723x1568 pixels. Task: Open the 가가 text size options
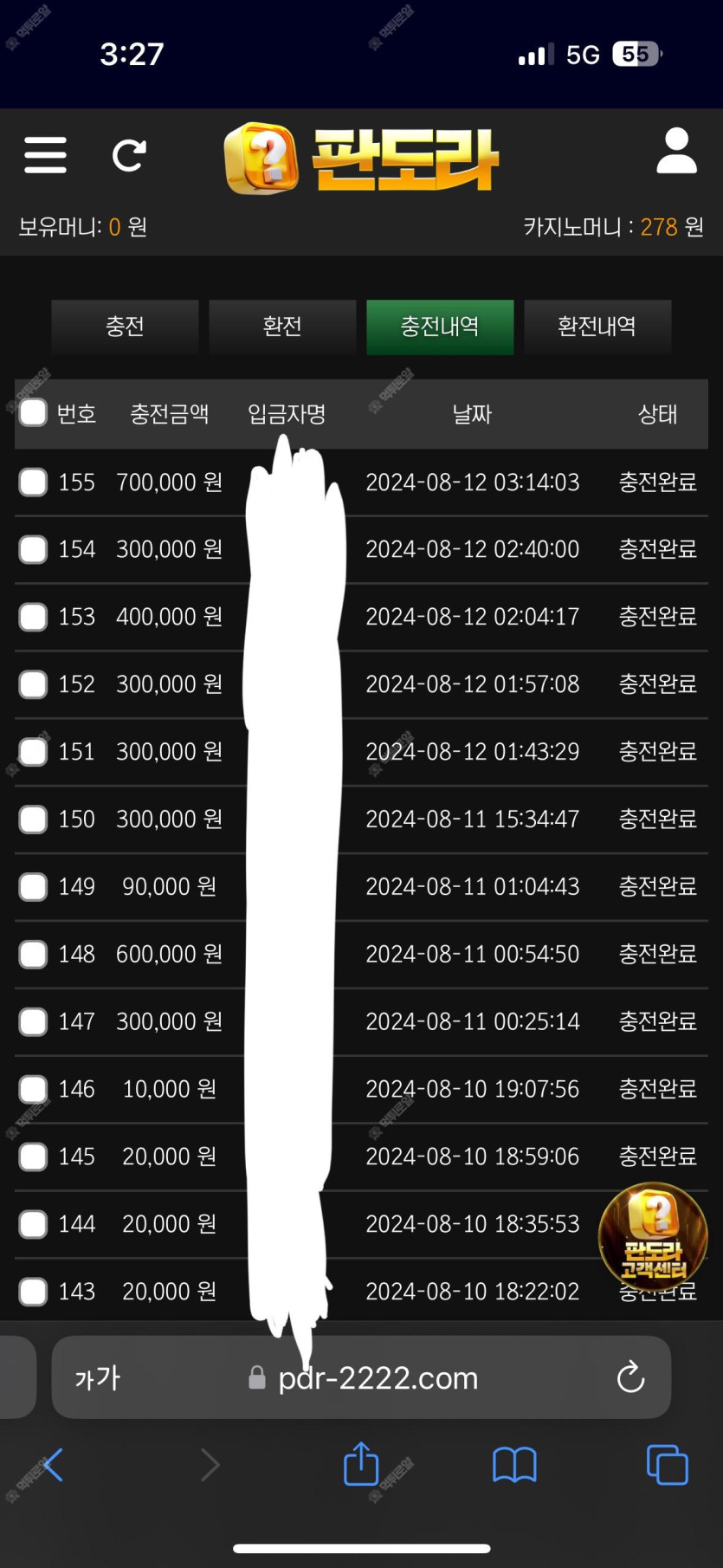click(98, 1377)
